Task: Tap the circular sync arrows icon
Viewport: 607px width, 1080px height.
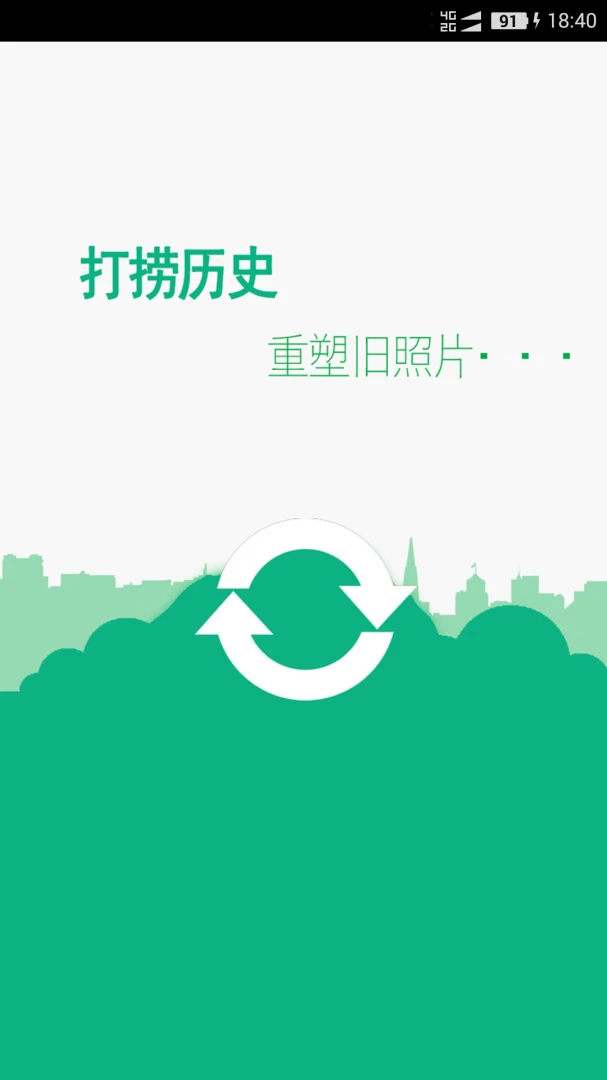Action: point(306,609)
